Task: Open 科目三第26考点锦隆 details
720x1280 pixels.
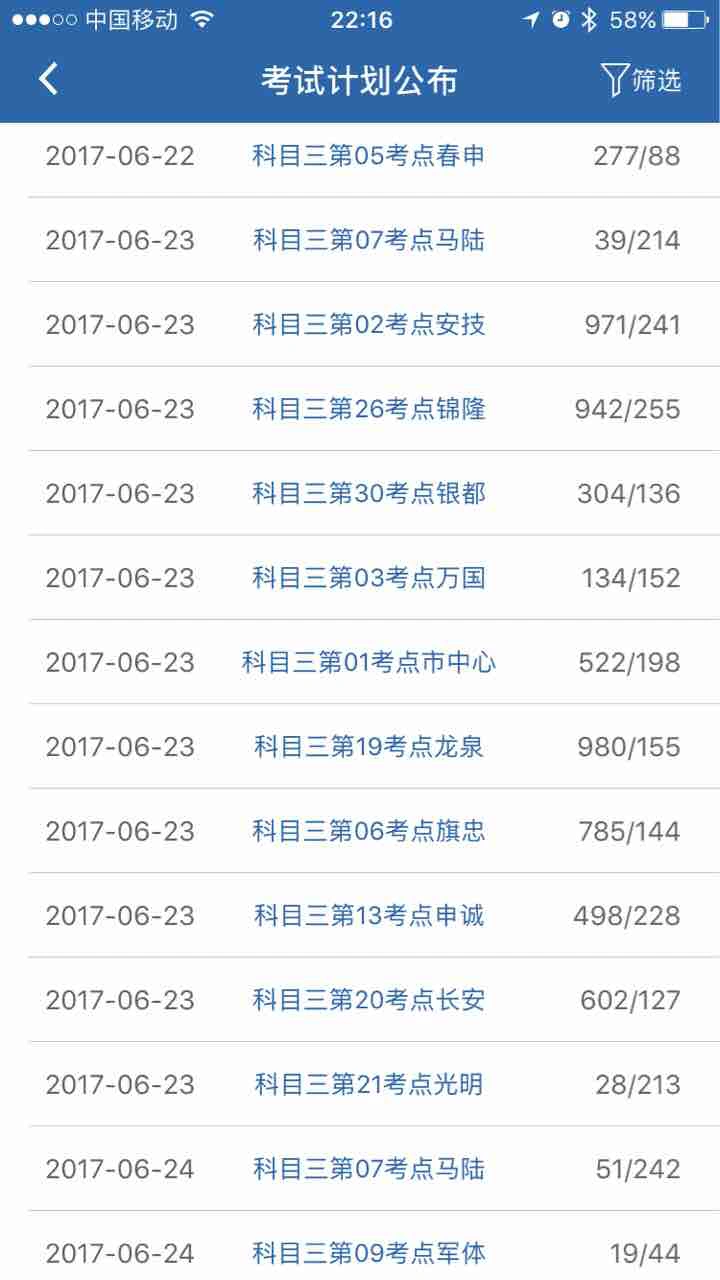Action: click(368, 409)
